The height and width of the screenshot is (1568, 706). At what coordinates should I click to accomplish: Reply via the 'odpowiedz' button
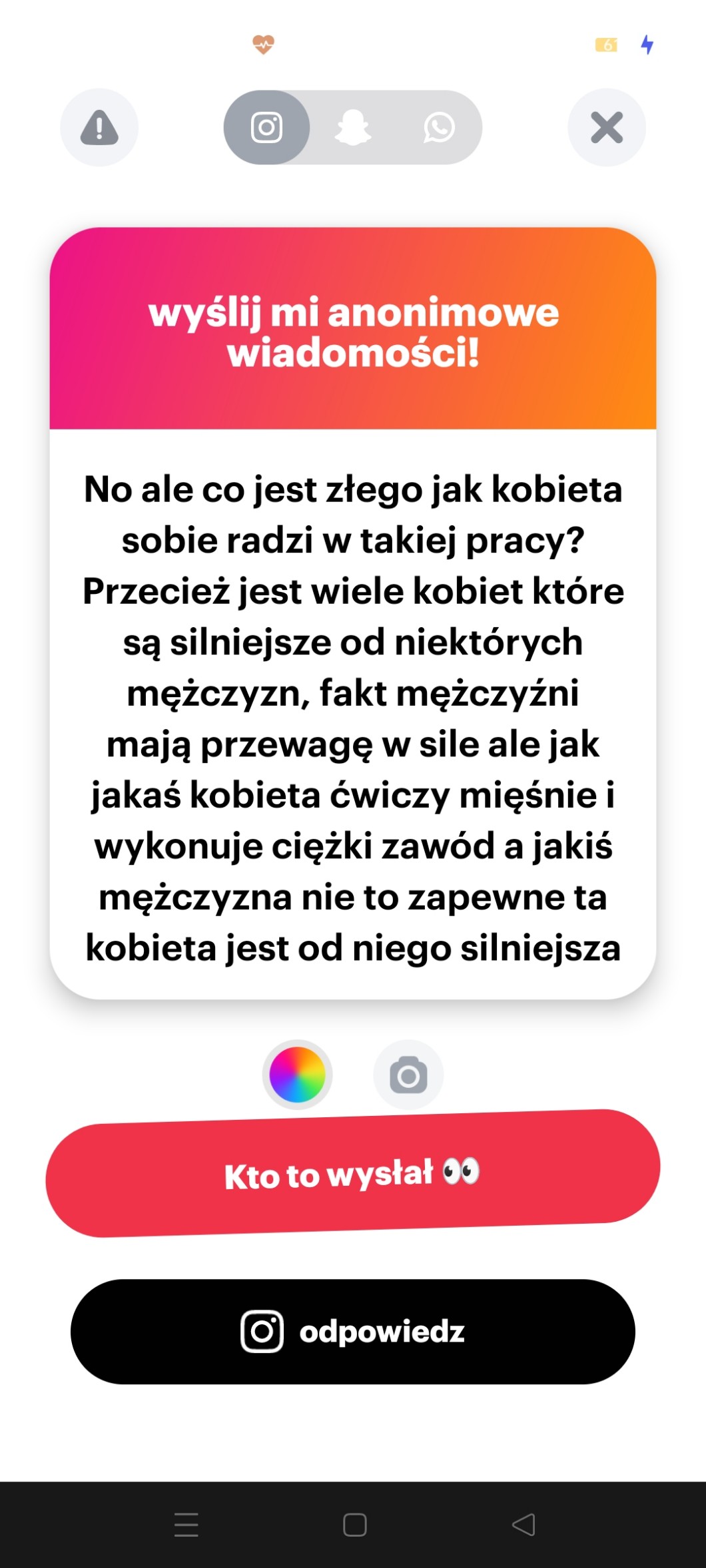352,1332
